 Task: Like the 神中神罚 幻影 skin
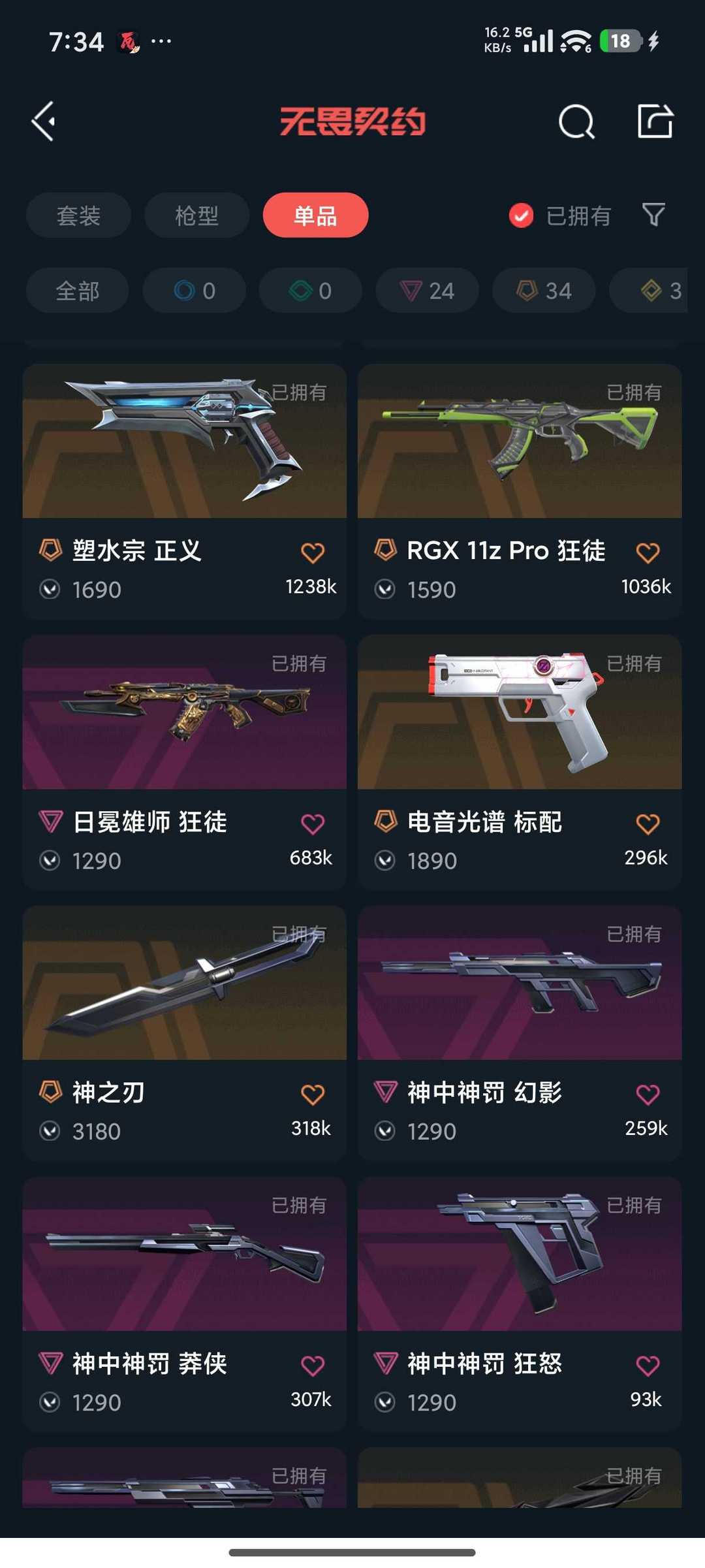[x=648, y=1095]
